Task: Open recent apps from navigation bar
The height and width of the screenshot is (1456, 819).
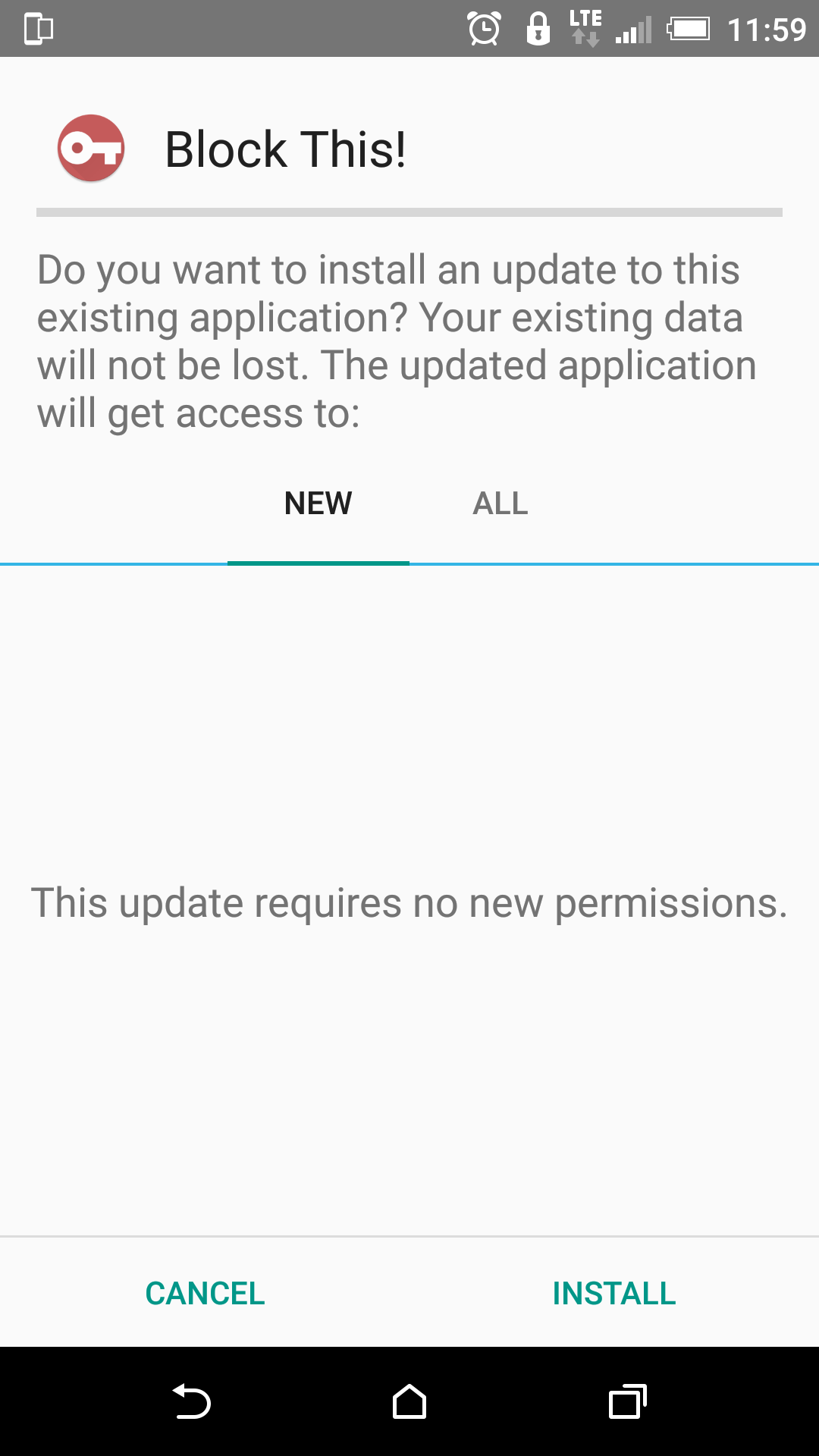Action: pyautogui.click(x=627, y=1401)
